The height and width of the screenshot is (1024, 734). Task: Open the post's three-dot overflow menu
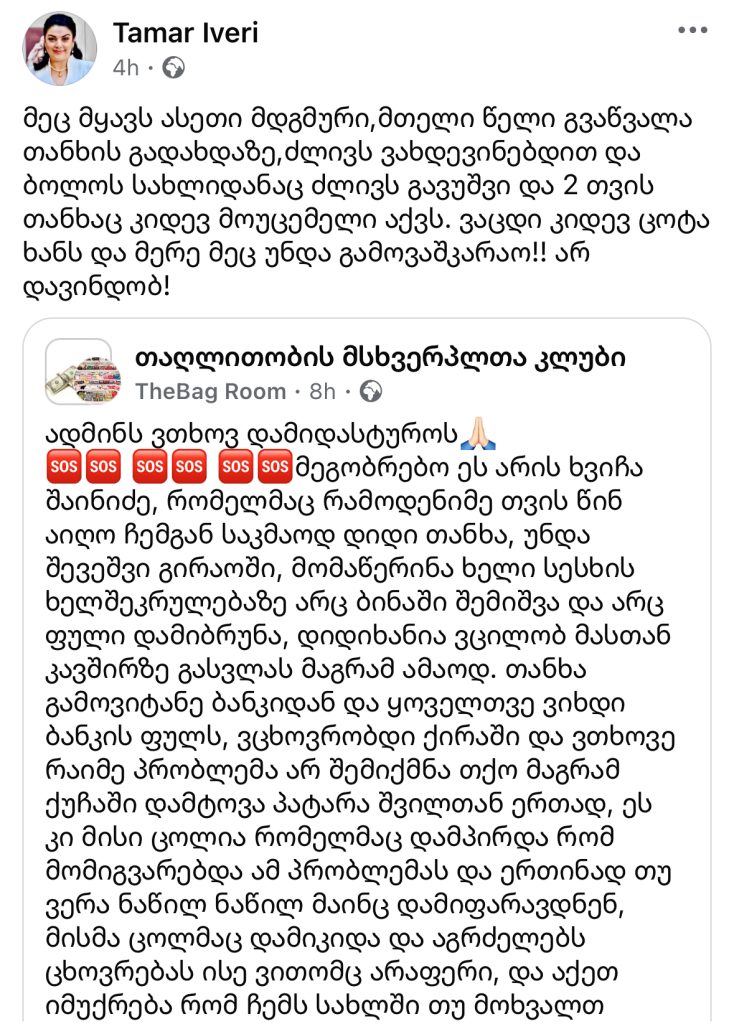692,31
